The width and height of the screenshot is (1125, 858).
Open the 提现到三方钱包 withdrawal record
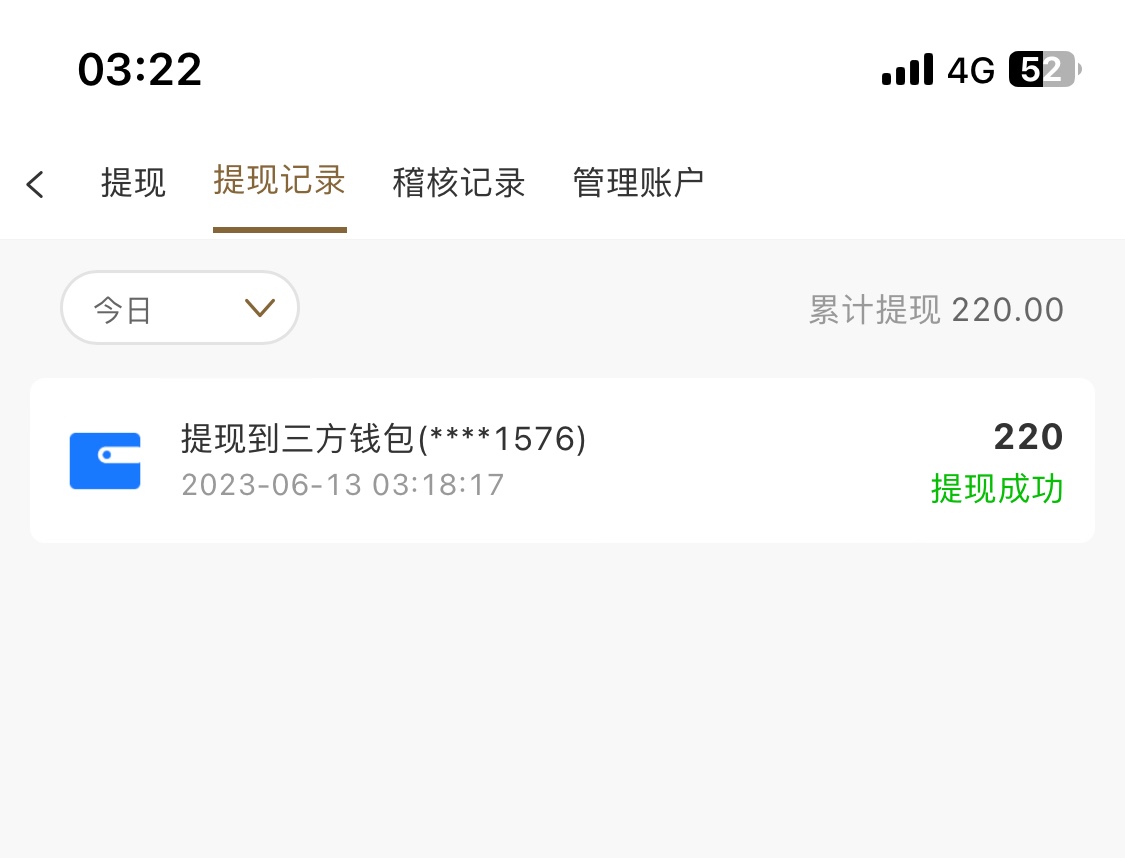click(562, 461)
